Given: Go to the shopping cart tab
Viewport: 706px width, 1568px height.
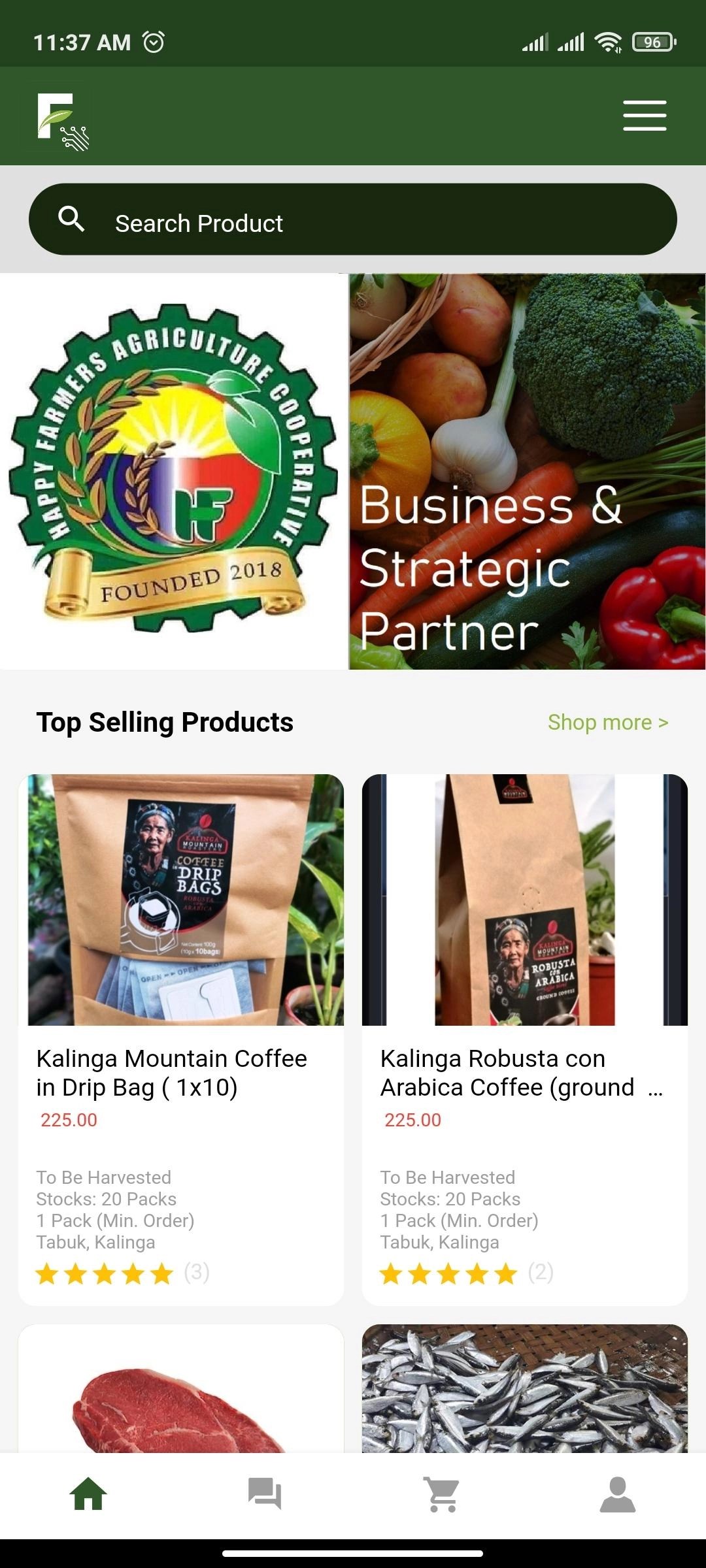Looking at the screenshot, I should (442, 1494).
